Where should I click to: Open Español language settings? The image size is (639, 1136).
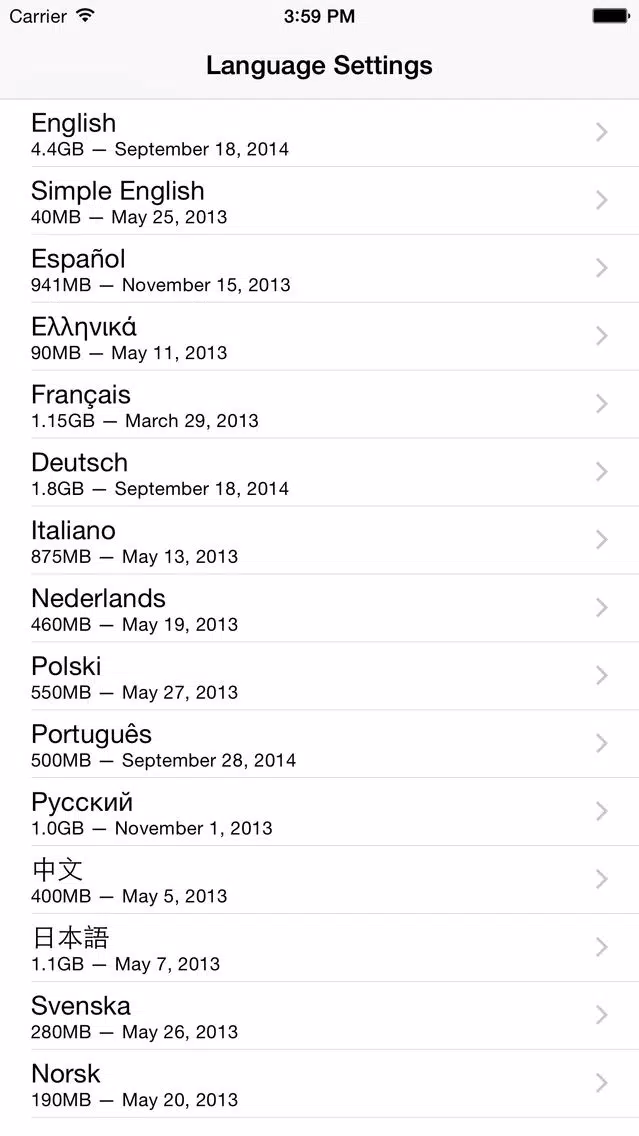320,270
